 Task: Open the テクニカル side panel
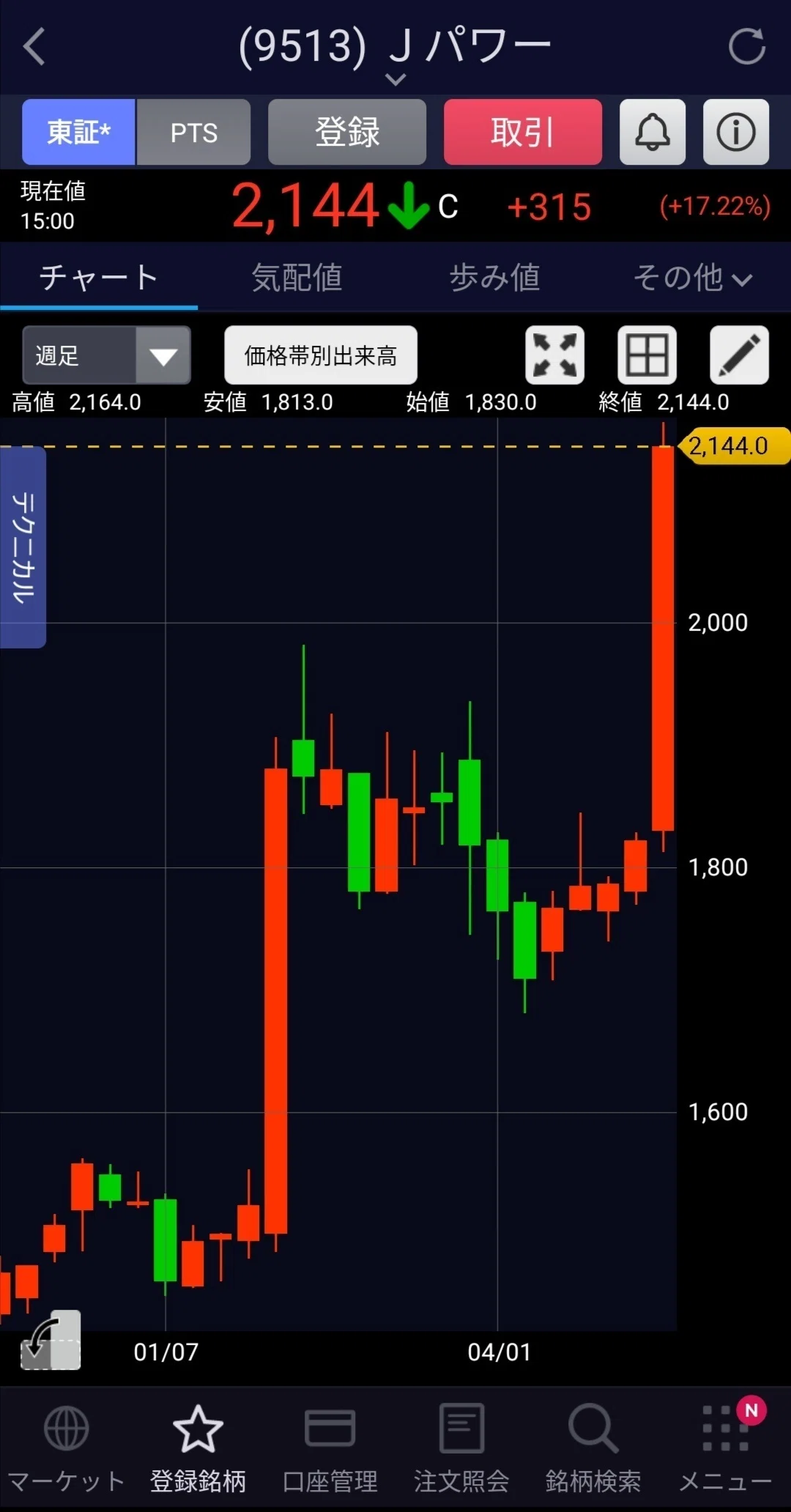[x=23, y=547]
